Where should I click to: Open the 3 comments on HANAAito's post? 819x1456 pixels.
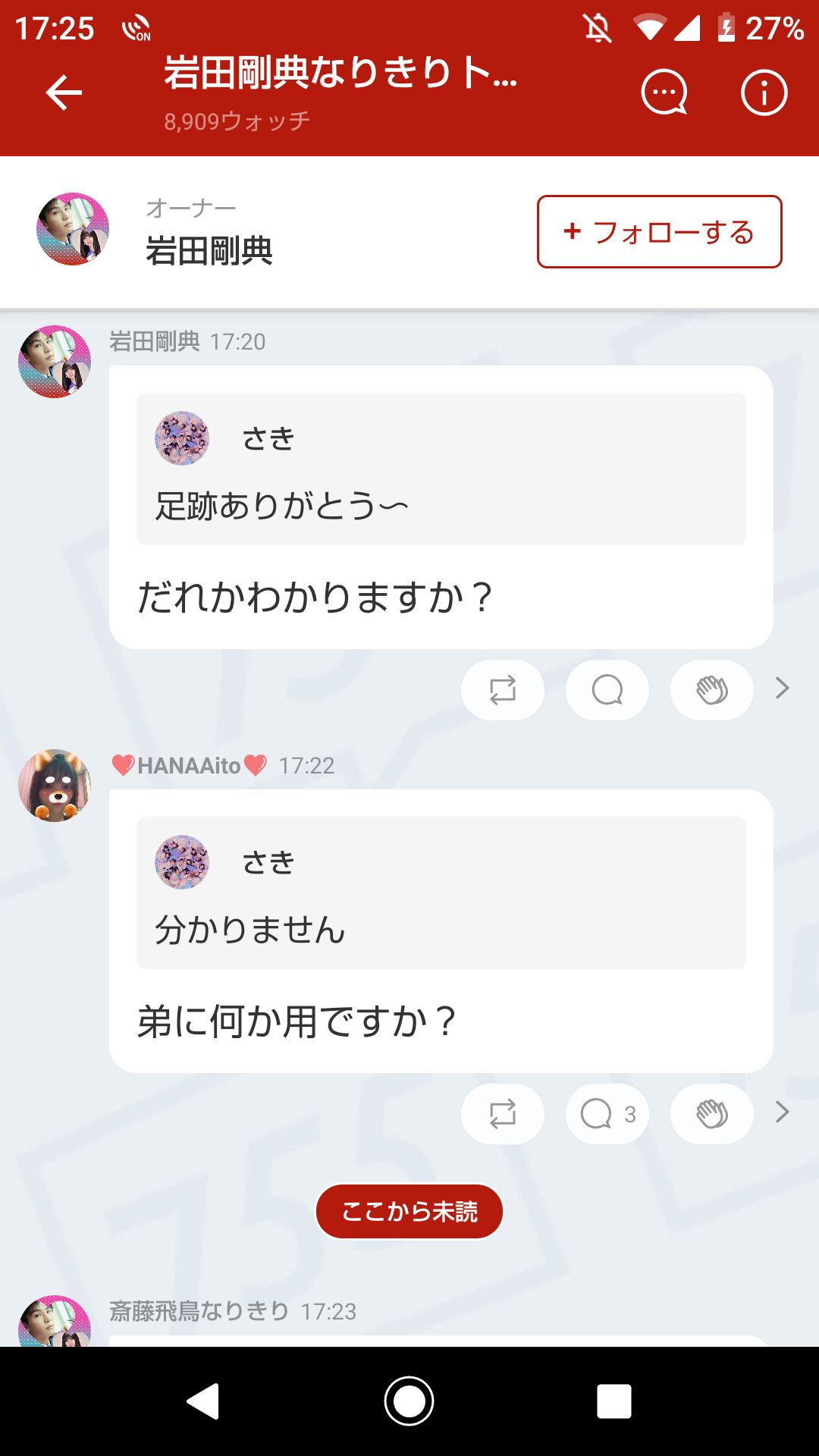point(607,1112)
